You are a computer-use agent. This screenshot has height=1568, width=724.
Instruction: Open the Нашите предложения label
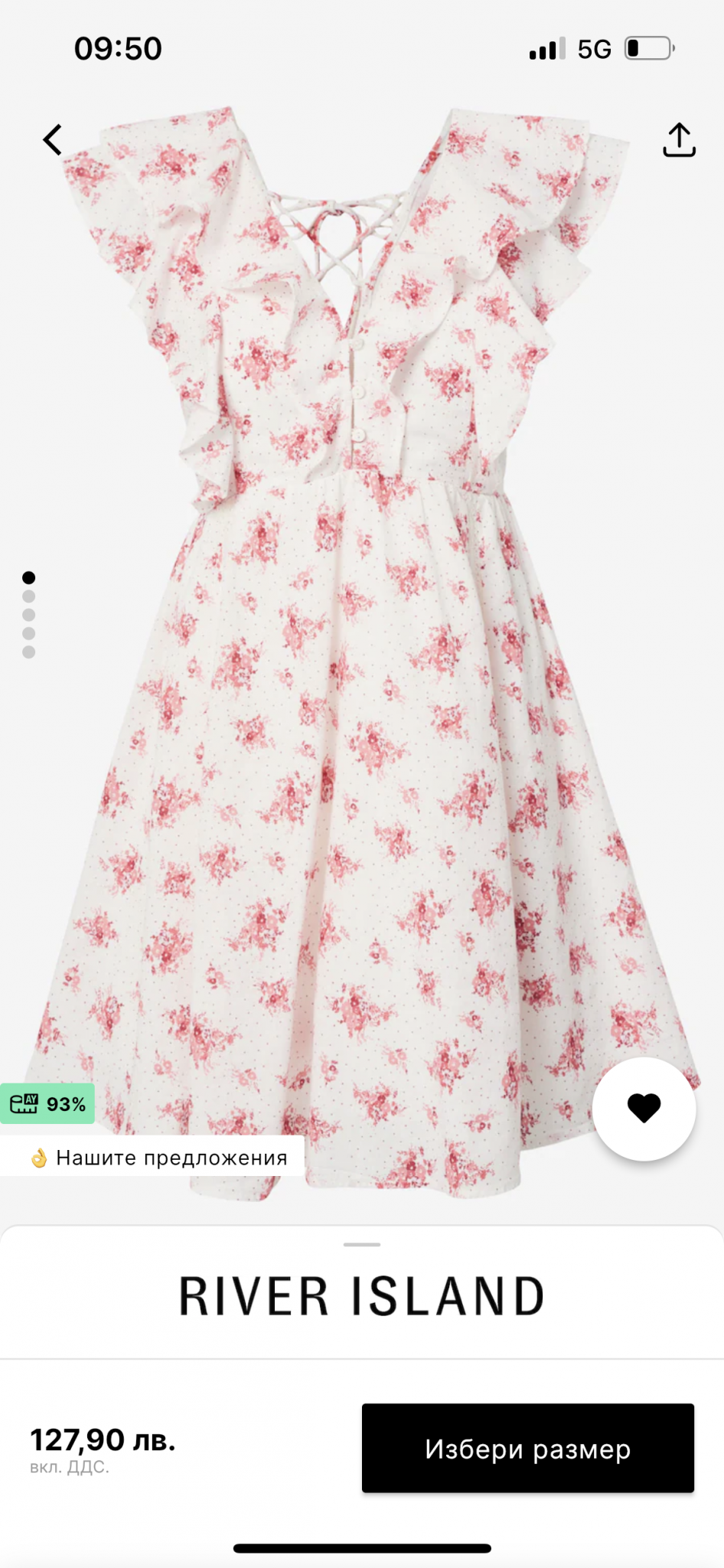coord(158,1157)
